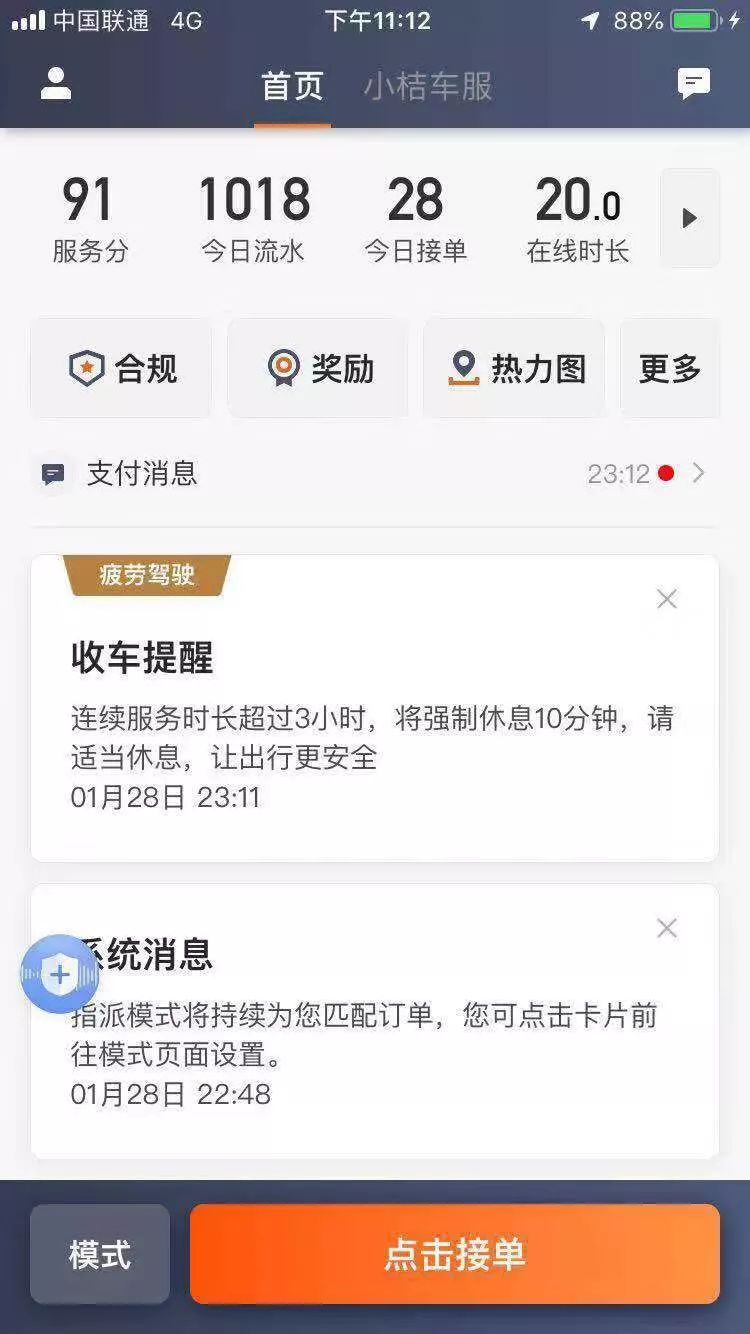Viewport: 750px width, 1334px height.
Task: Switch to the 小桔车服 tab
Action: pos(428,86)
